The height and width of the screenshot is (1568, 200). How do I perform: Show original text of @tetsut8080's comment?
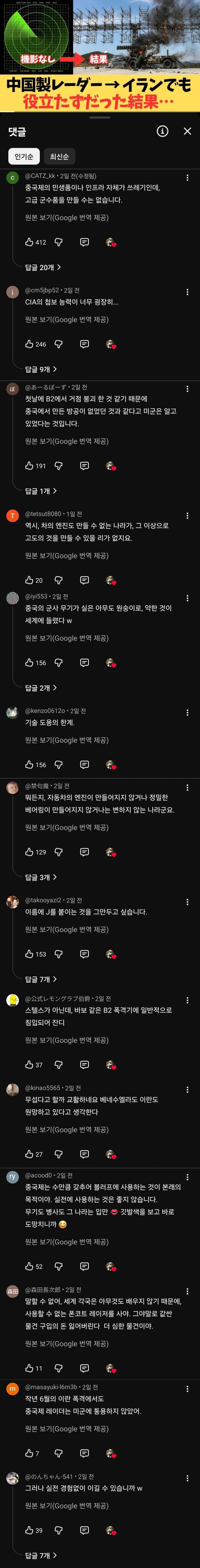click(x=66, y=556)
